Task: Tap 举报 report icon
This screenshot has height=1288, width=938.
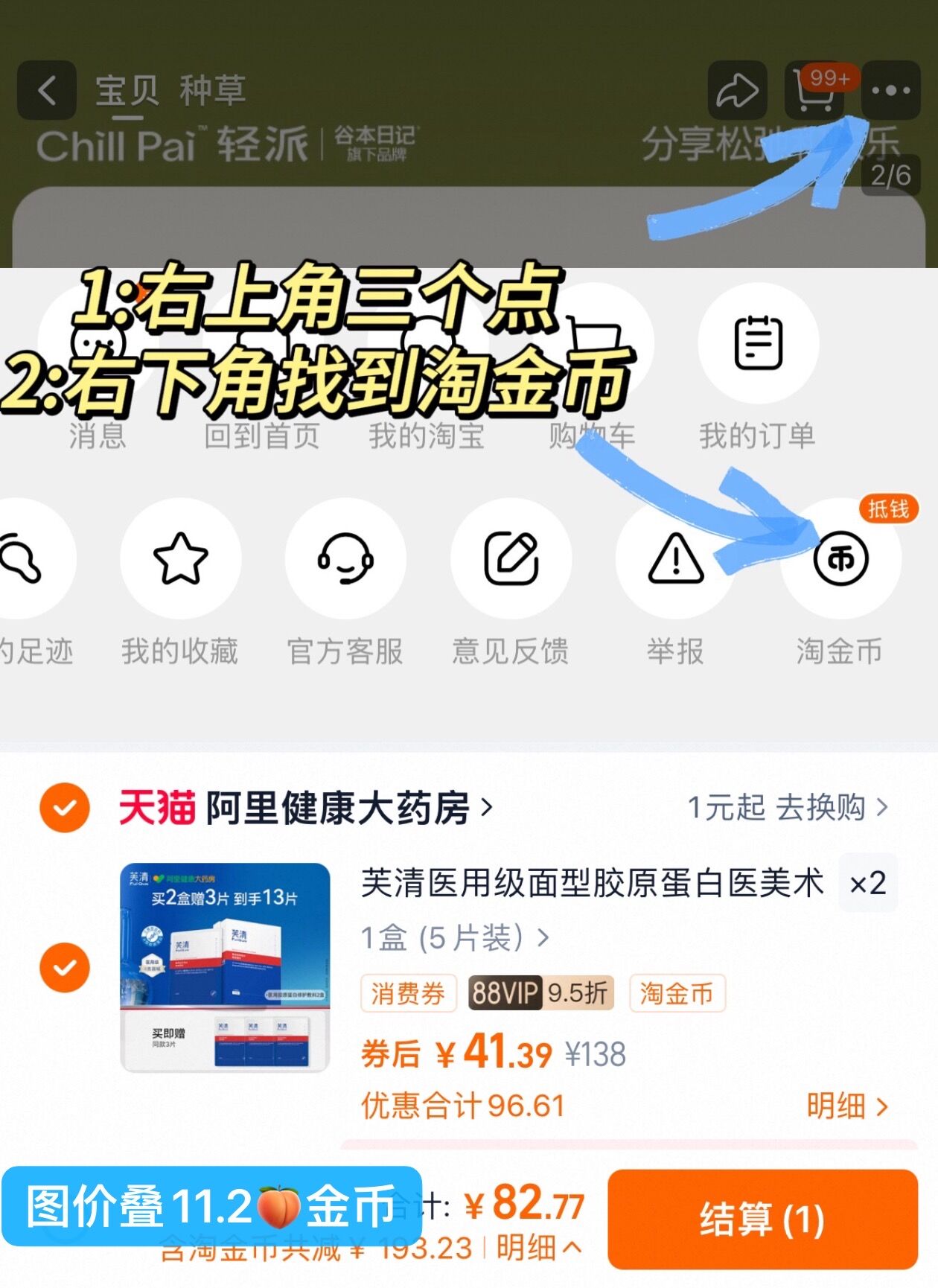Action: click(x=674, y=558)
